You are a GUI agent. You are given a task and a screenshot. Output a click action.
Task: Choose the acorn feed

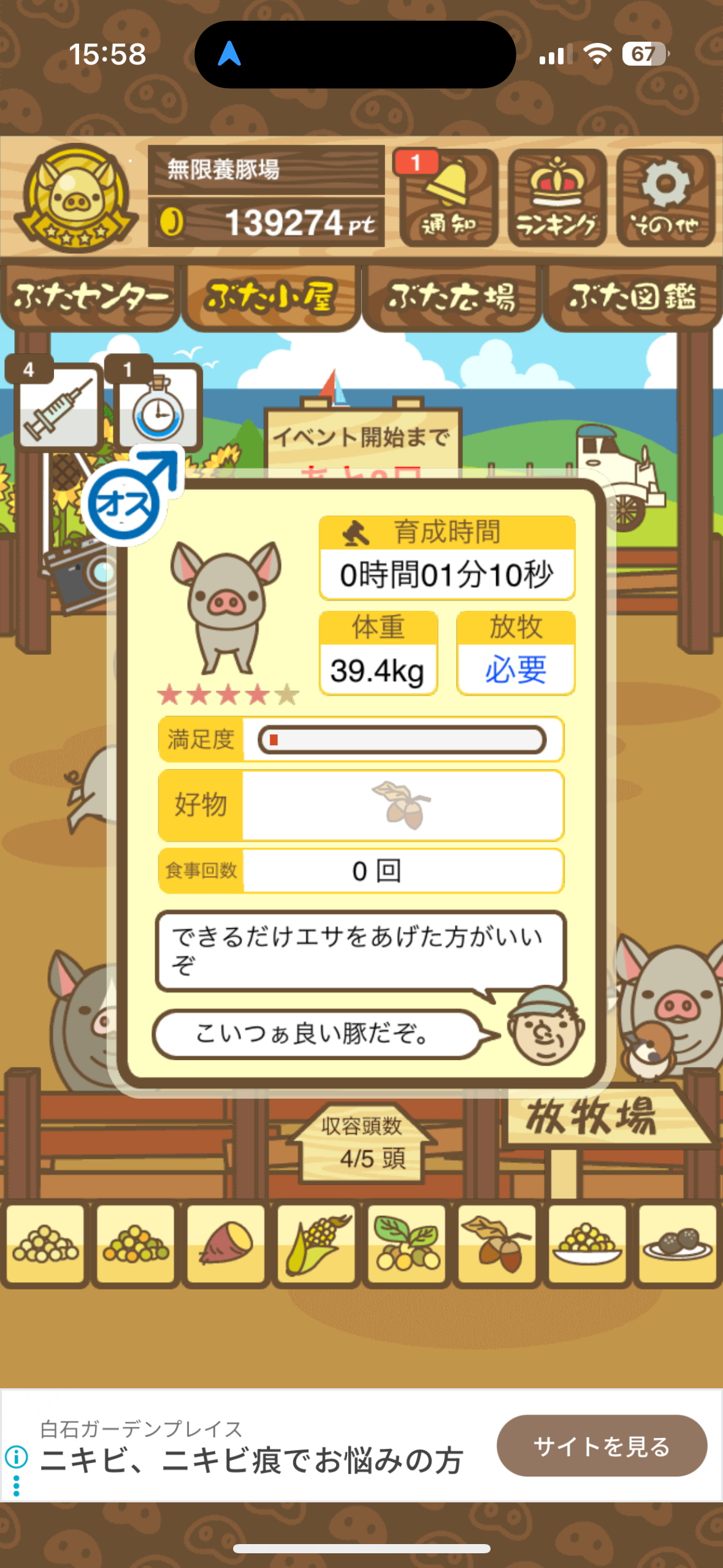click(x=497, y=1243)
